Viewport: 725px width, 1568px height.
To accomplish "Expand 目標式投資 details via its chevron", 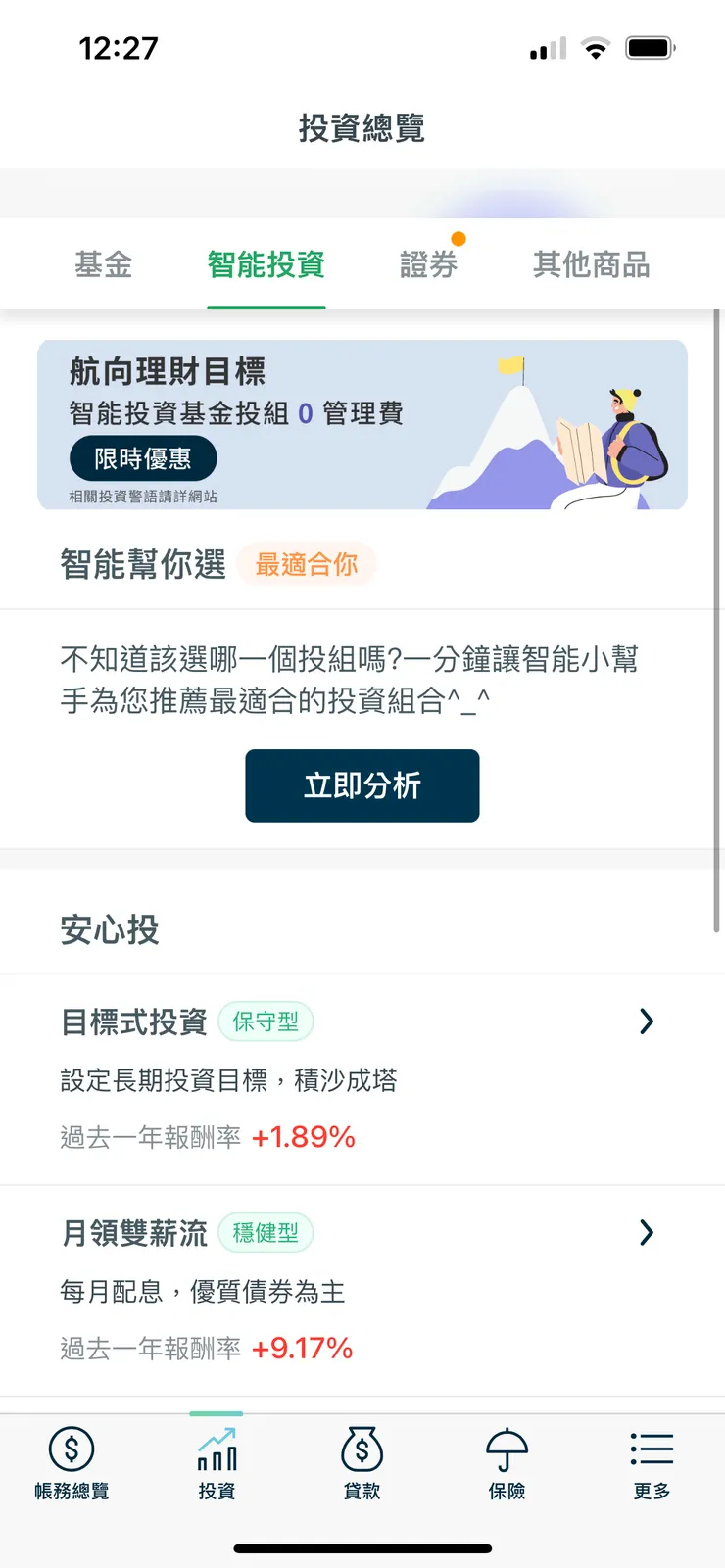I will 646,1021.
